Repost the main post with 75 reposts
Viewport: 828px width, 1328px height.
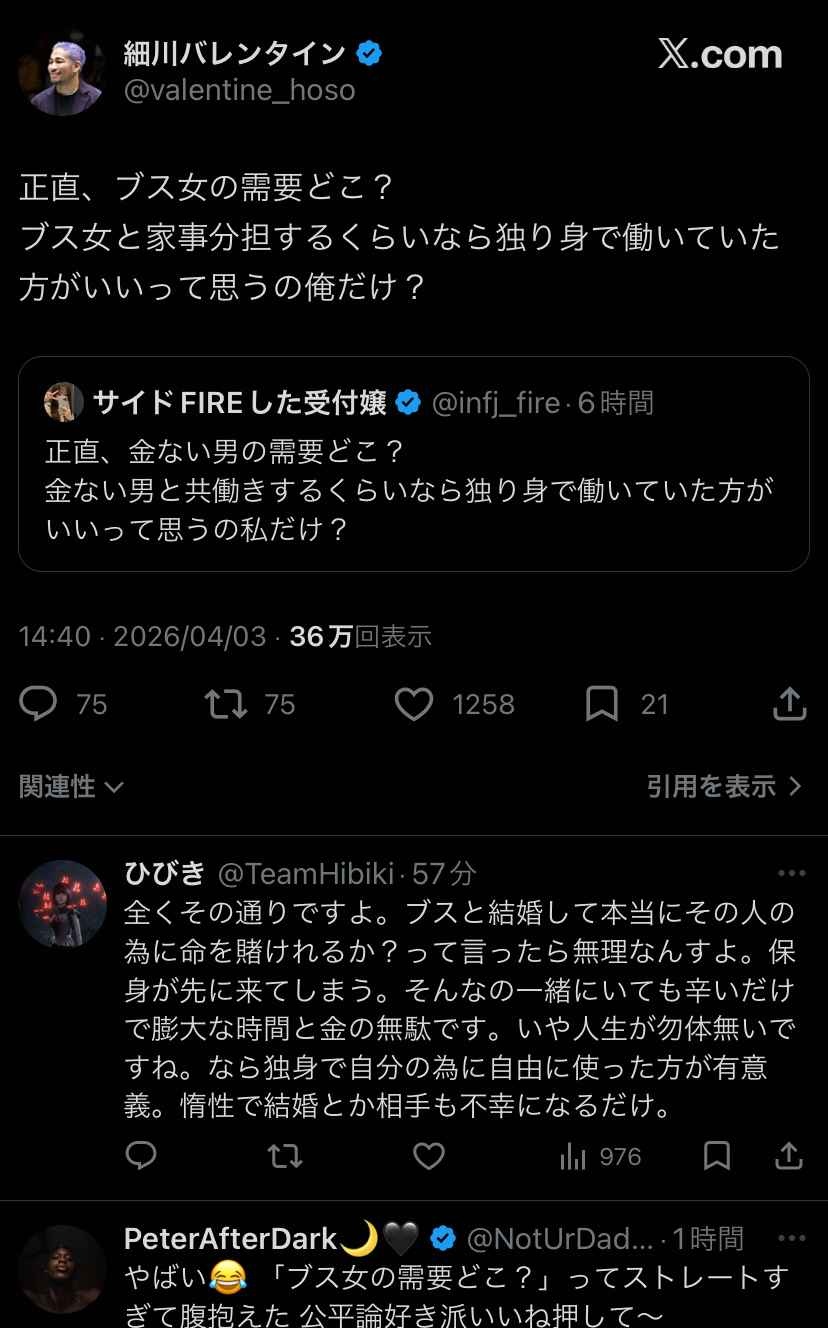click(x=226, y=705)
